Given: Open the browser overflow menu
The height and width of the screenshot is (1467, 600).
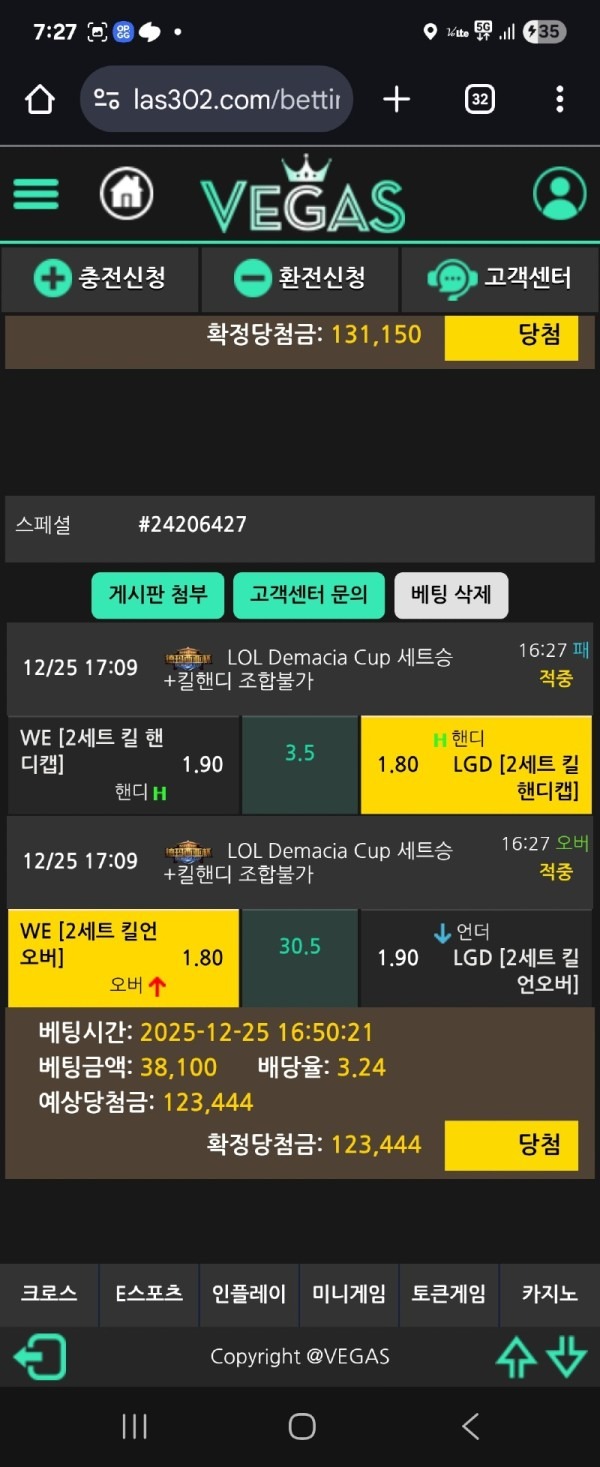Looking at the screenshot, I should pos(559,99).
